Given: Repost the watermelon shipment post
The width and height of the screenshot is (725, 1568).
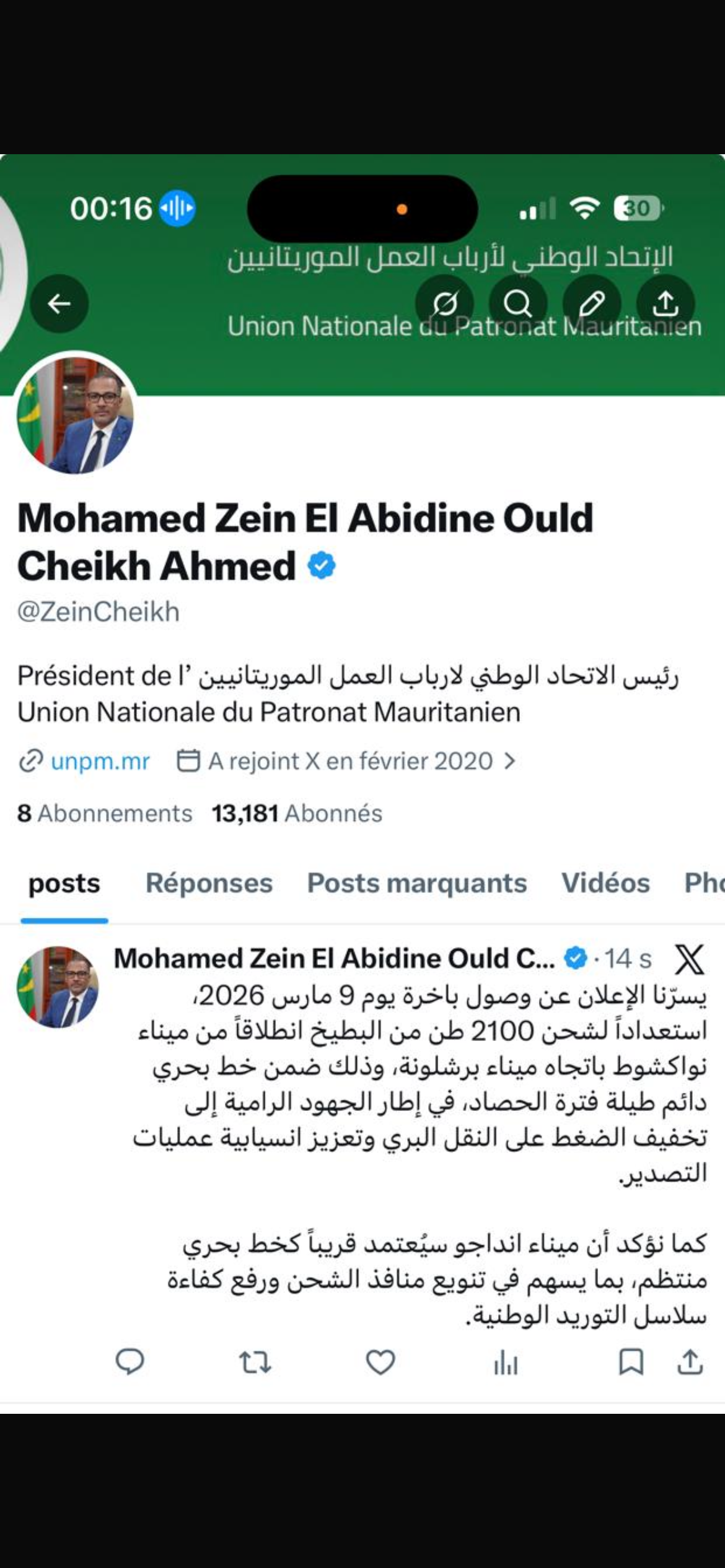Looking at the screenshot, I should point(255,1362).
